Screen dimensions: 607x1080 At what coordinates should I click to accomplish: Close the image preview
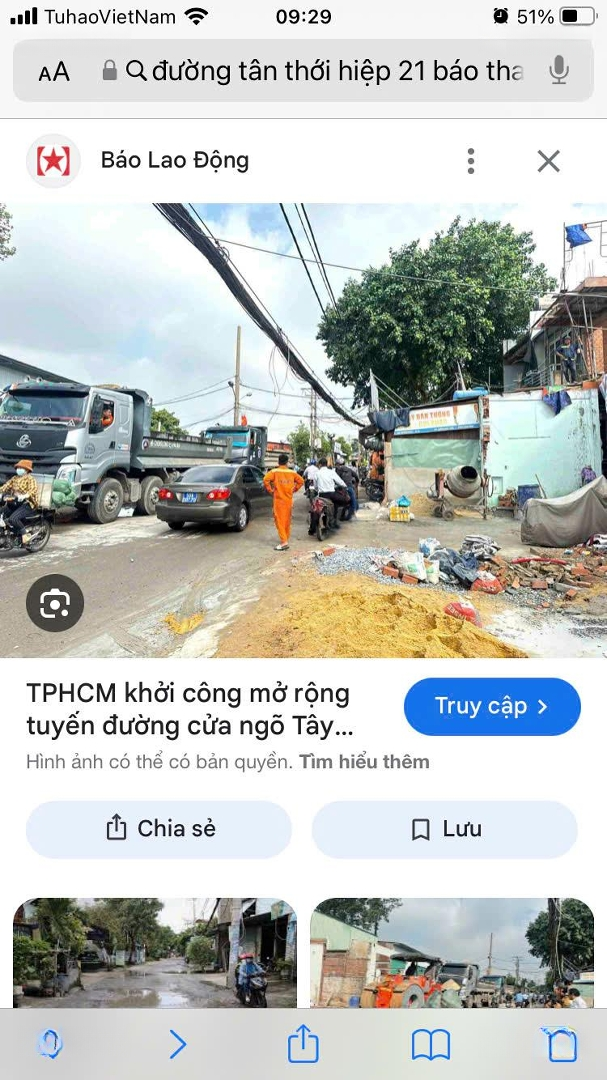pyautogui.click(x=548, y=161)
